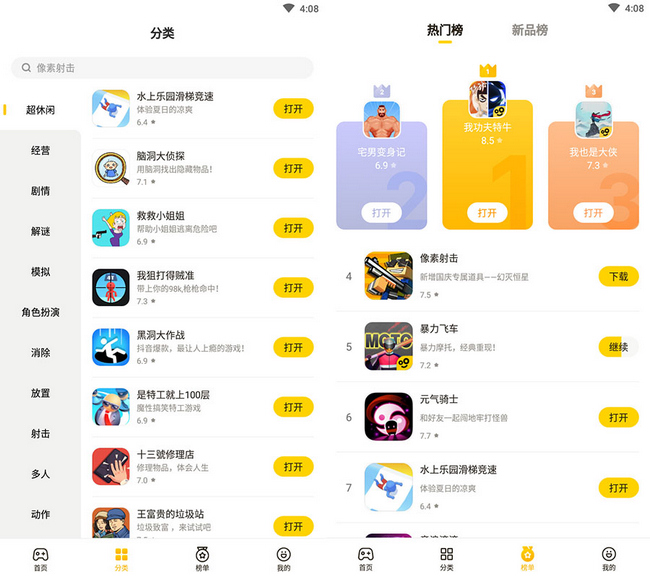Continue downloading 暴力飞车
650x577 pixels.
point(618,347)
